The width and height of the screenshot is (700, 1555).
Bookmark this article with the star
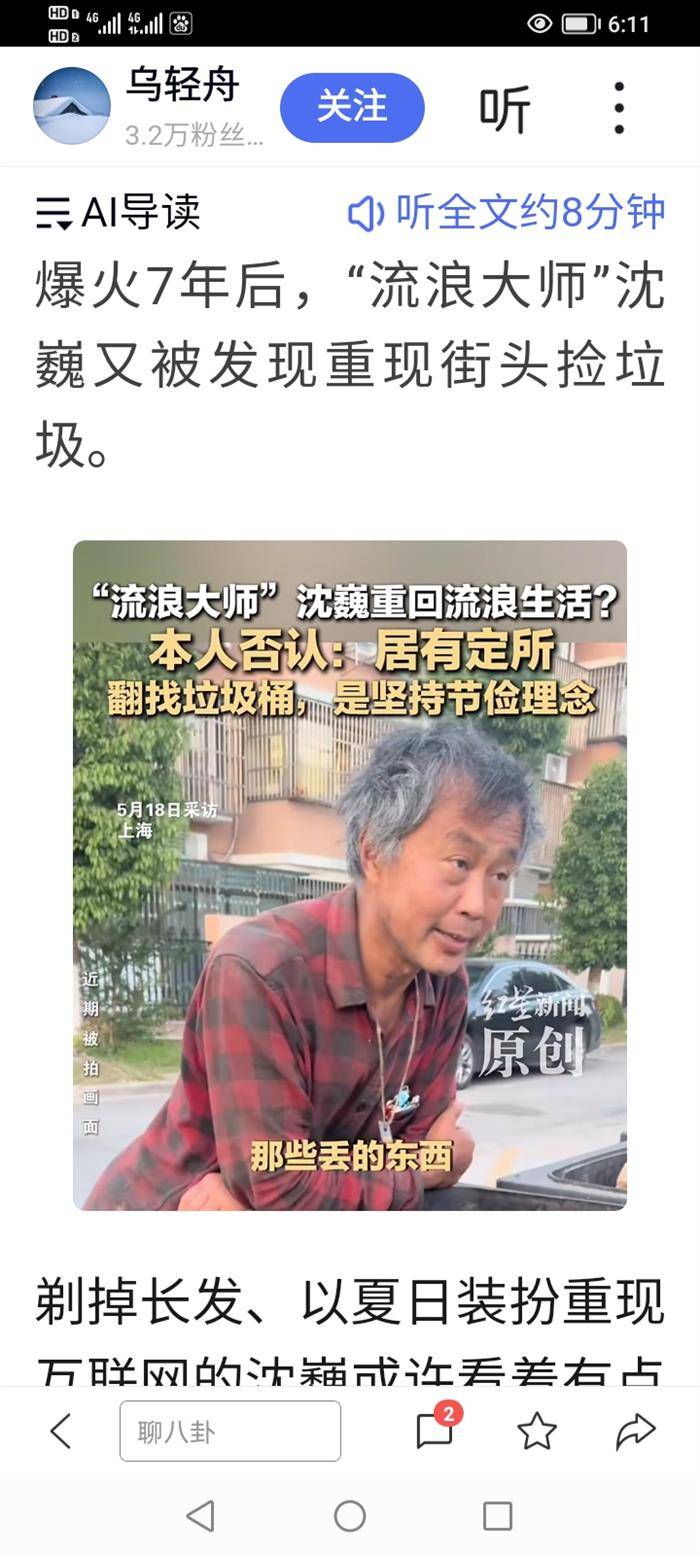(x=537, y=1431)
